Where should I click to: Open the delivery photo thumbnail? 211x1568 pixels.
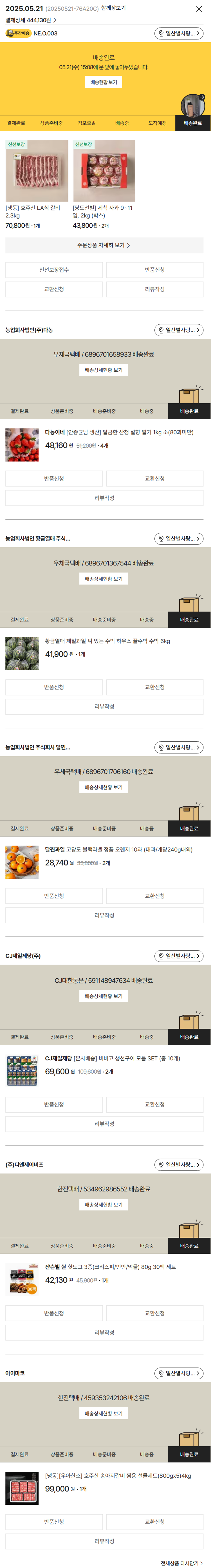click(193, 105)
